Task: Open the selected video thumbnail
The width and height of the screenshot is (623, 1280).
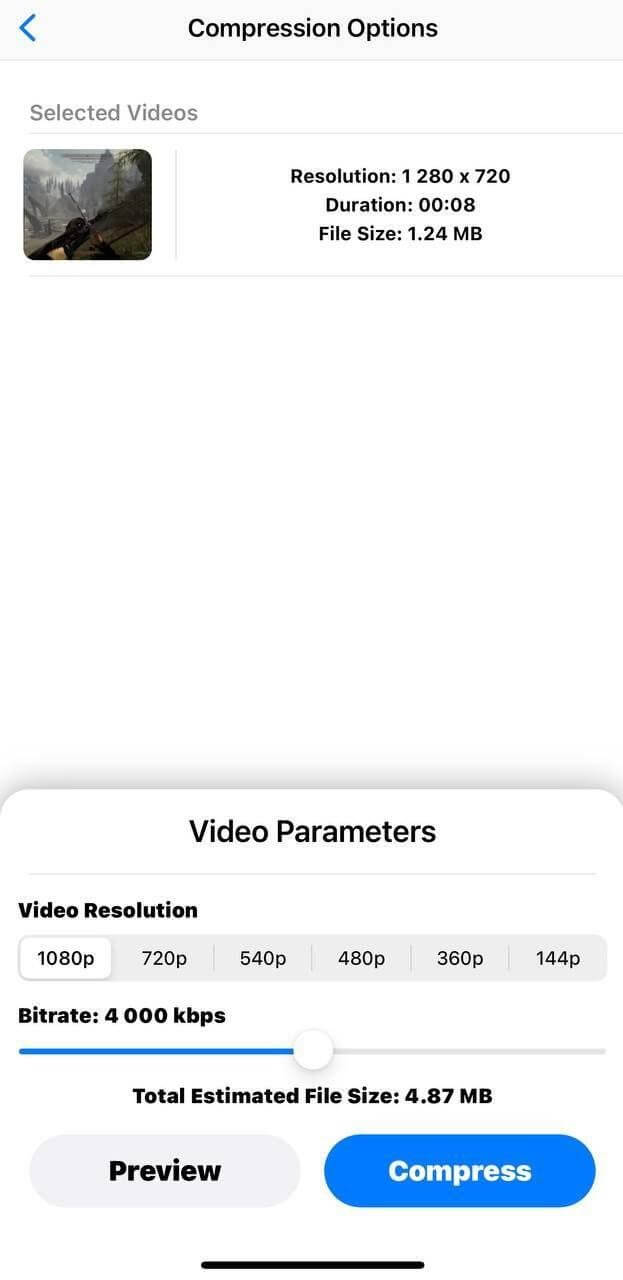Action: [88, 205]
